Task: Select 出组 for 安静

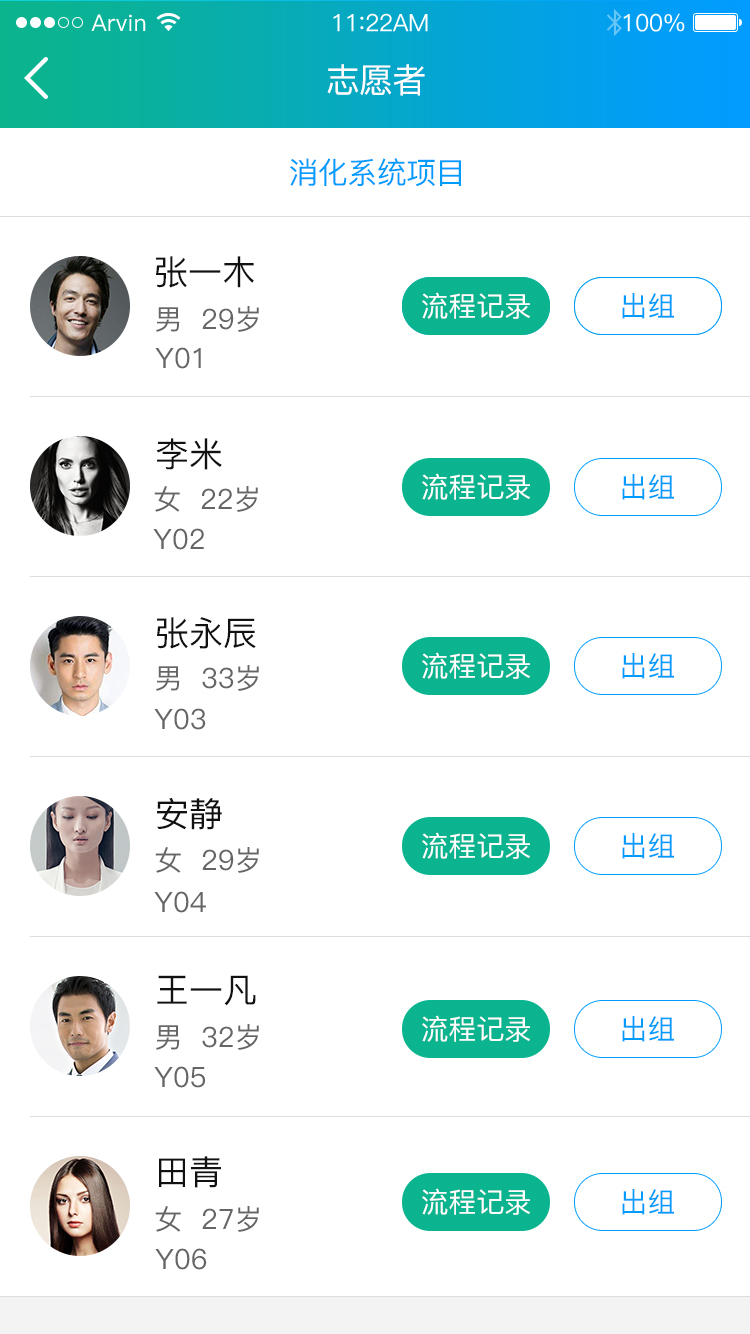Action: click(x=647, y=846)
